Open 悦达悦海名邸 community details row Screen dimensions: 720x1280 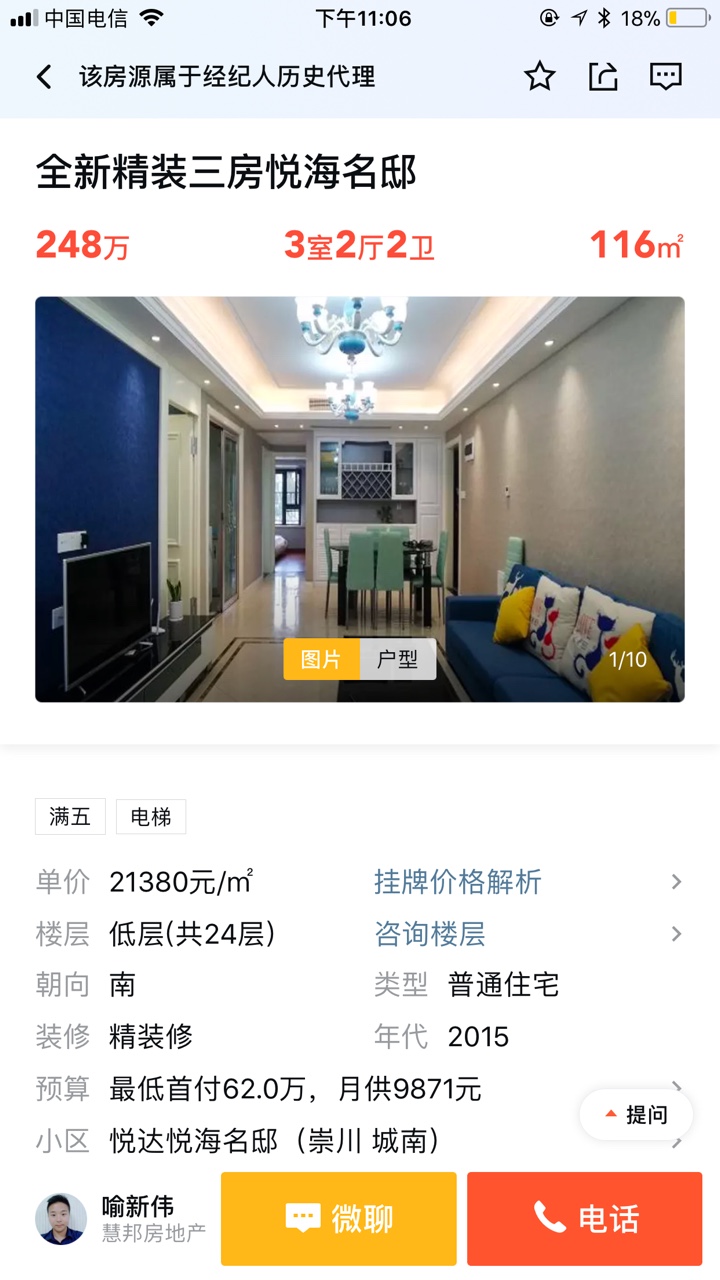click(x=275, y=1141)
